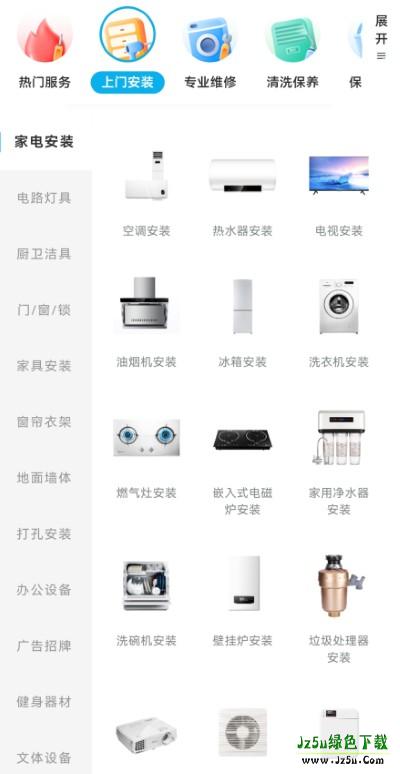
Task: Open the 油烟机安装 service
Action: (x=146, y=323)
